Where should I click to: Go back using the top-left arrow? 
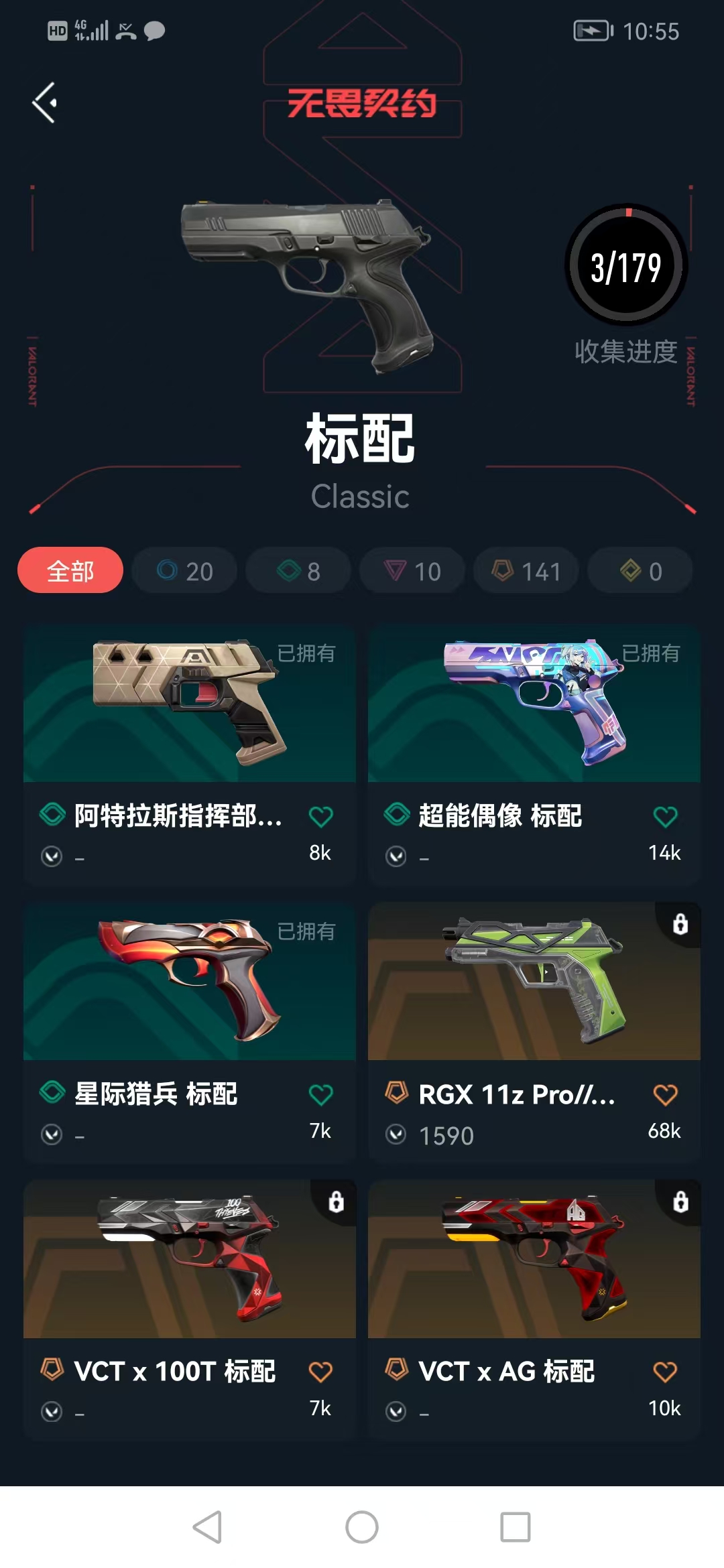tap(45, 103)
